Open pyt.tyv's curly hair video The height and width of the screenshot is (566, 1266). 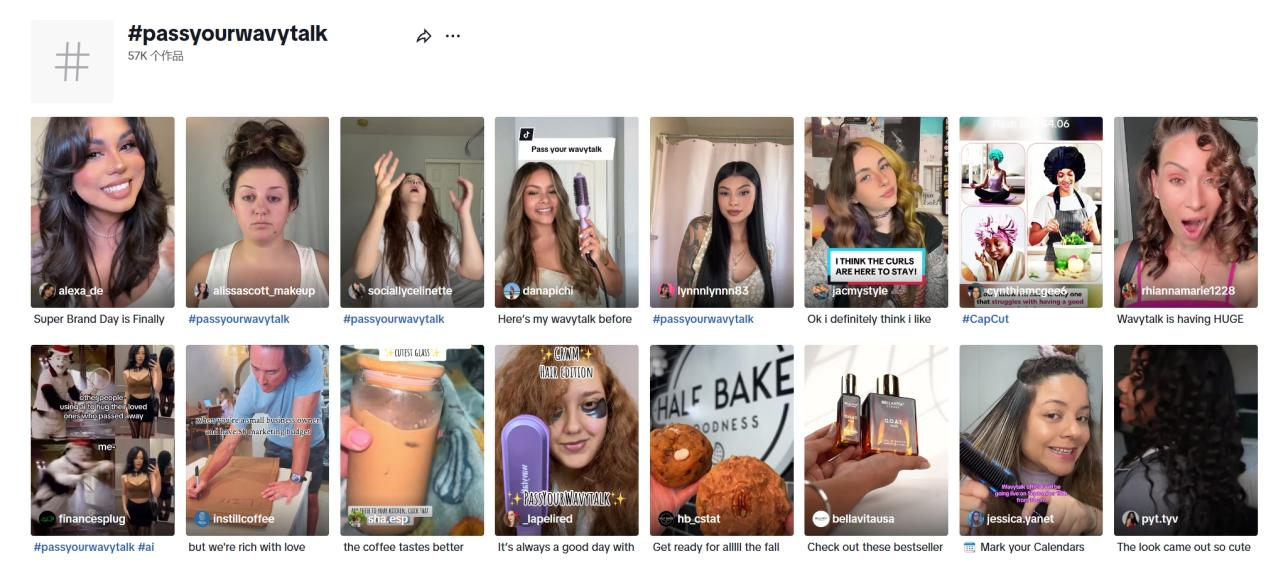(1185, 440)
